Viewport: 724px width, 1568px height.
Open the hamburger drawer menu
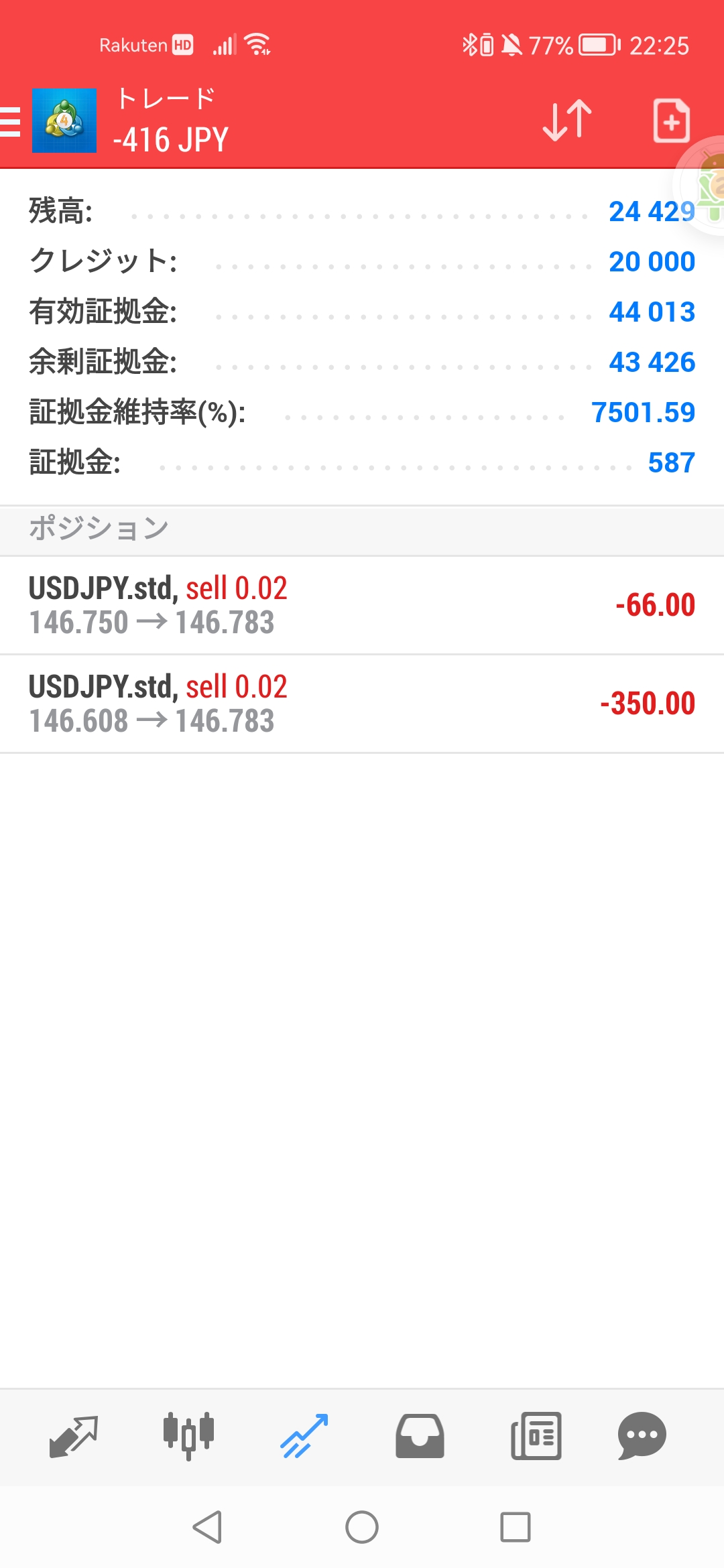coord(10,121)
